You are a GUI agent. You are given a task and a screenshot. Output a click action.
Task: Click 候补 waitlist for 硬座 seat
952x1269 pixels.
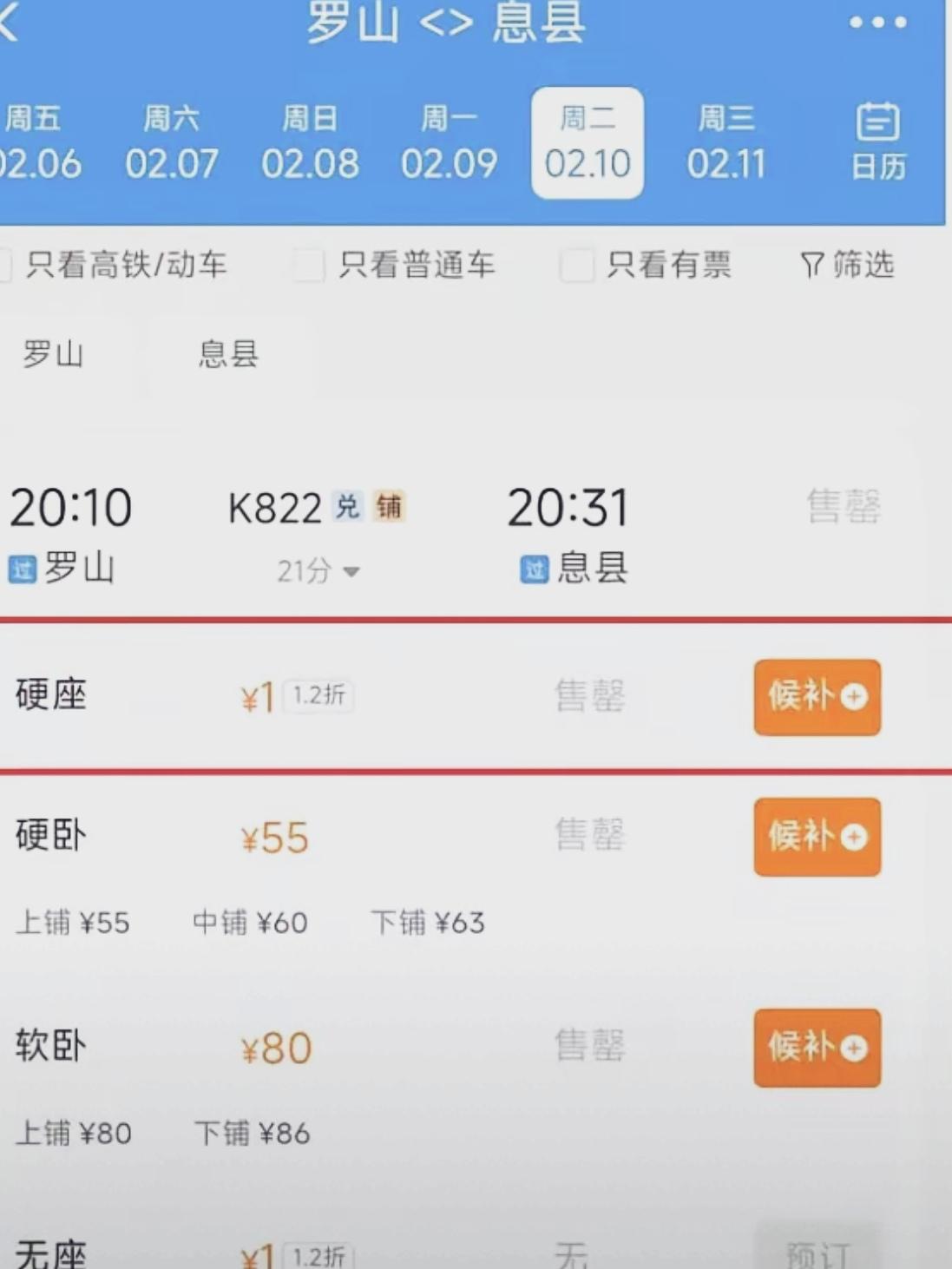pos(816,698)
